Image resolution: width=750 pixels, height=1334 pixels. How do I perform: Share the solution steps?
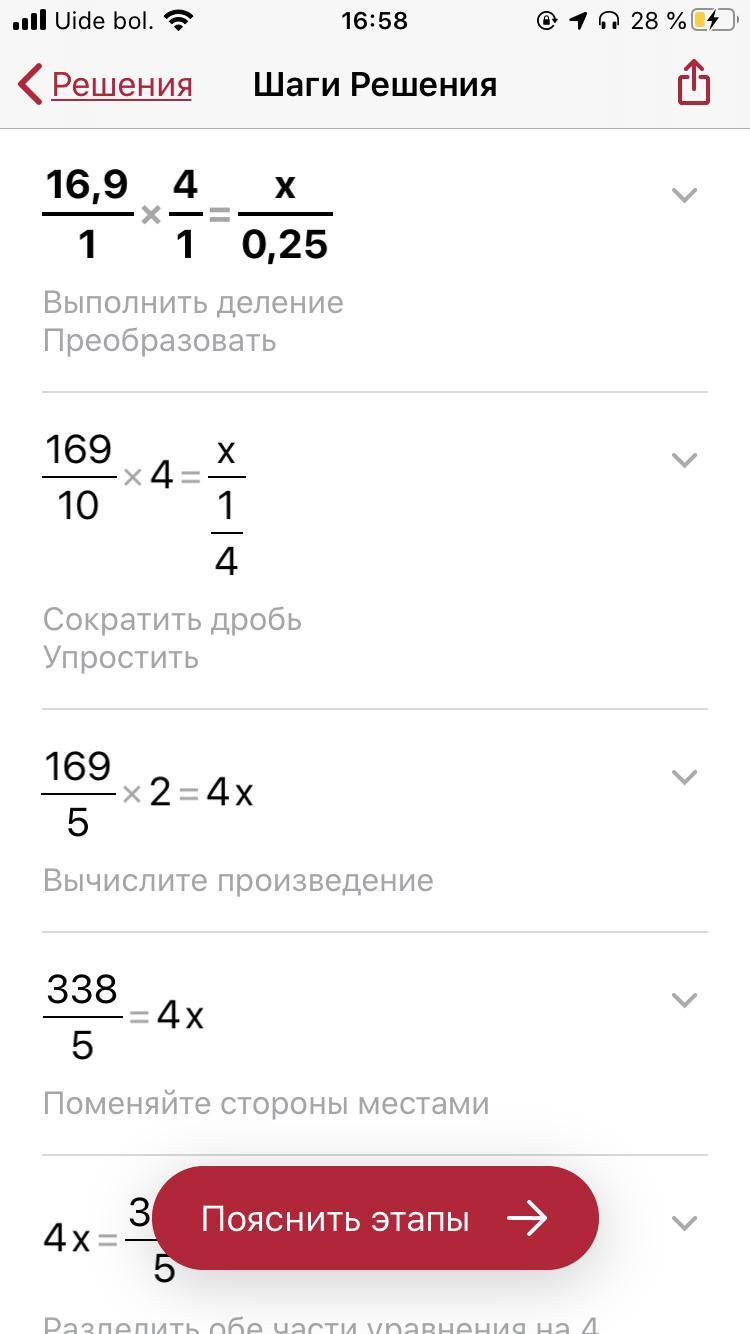[x=693, y=83]
